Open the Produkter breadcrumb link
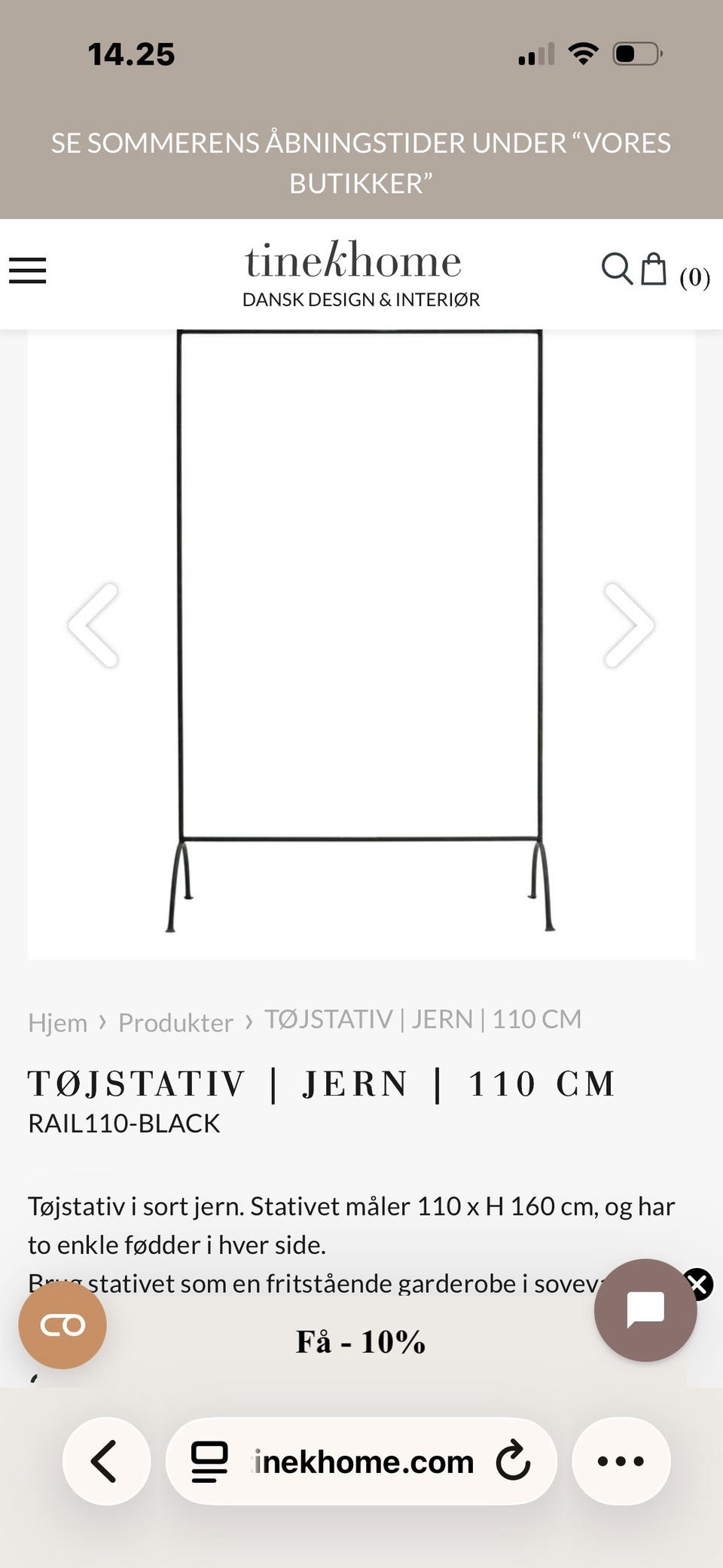723x1568 pixels. point(175,1022)
